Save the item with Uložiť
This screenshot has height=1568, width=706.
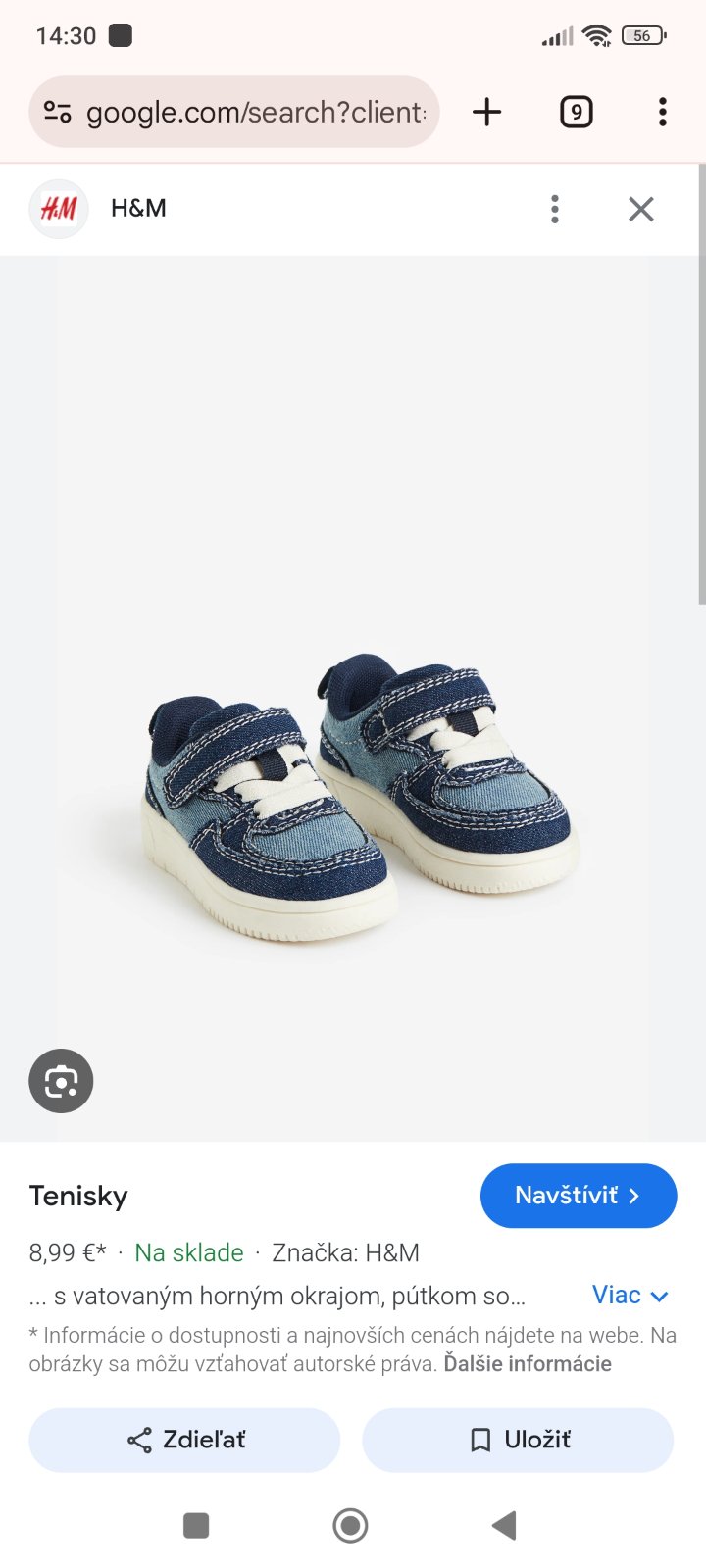click(x=518, y=1440)
